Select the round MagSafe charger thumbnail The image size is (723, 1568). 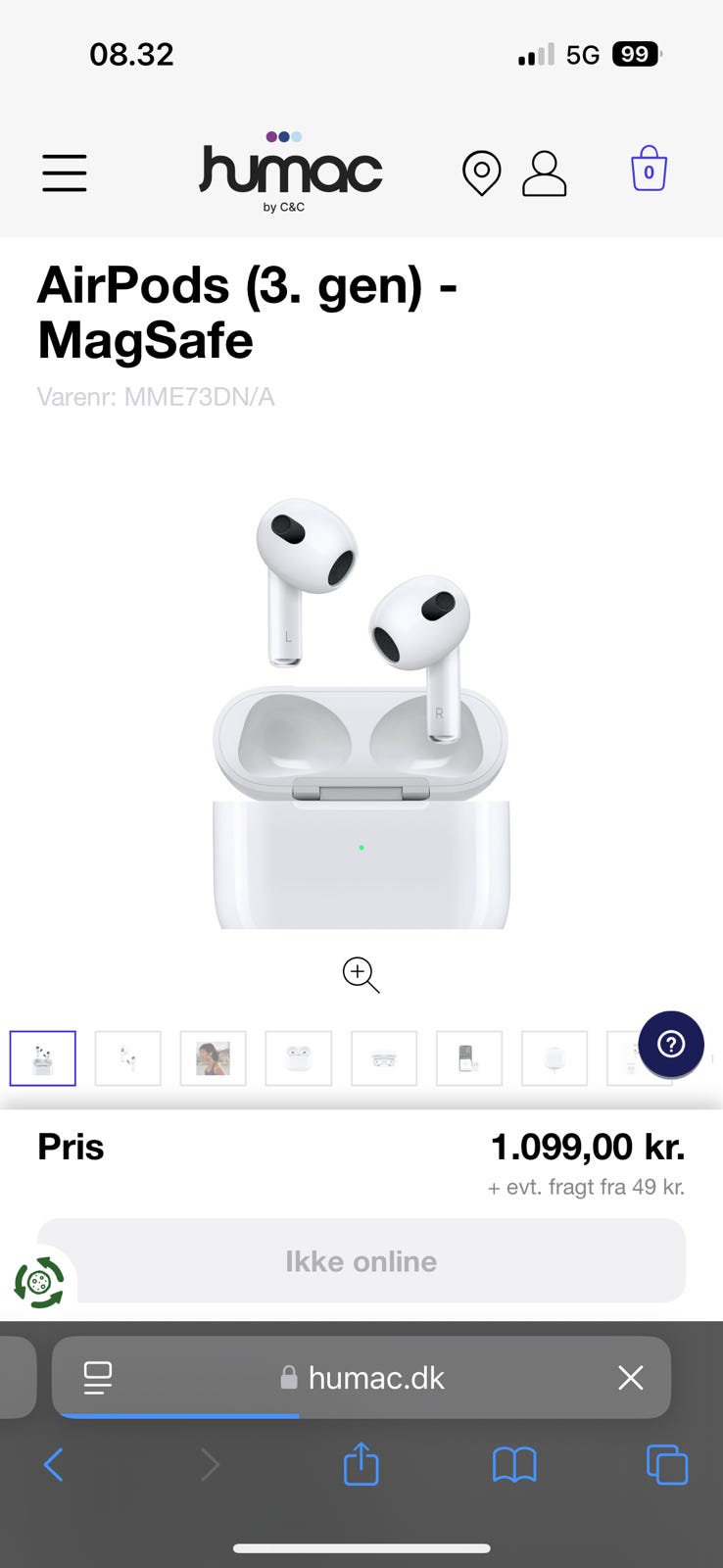(x=554, y=1058)
